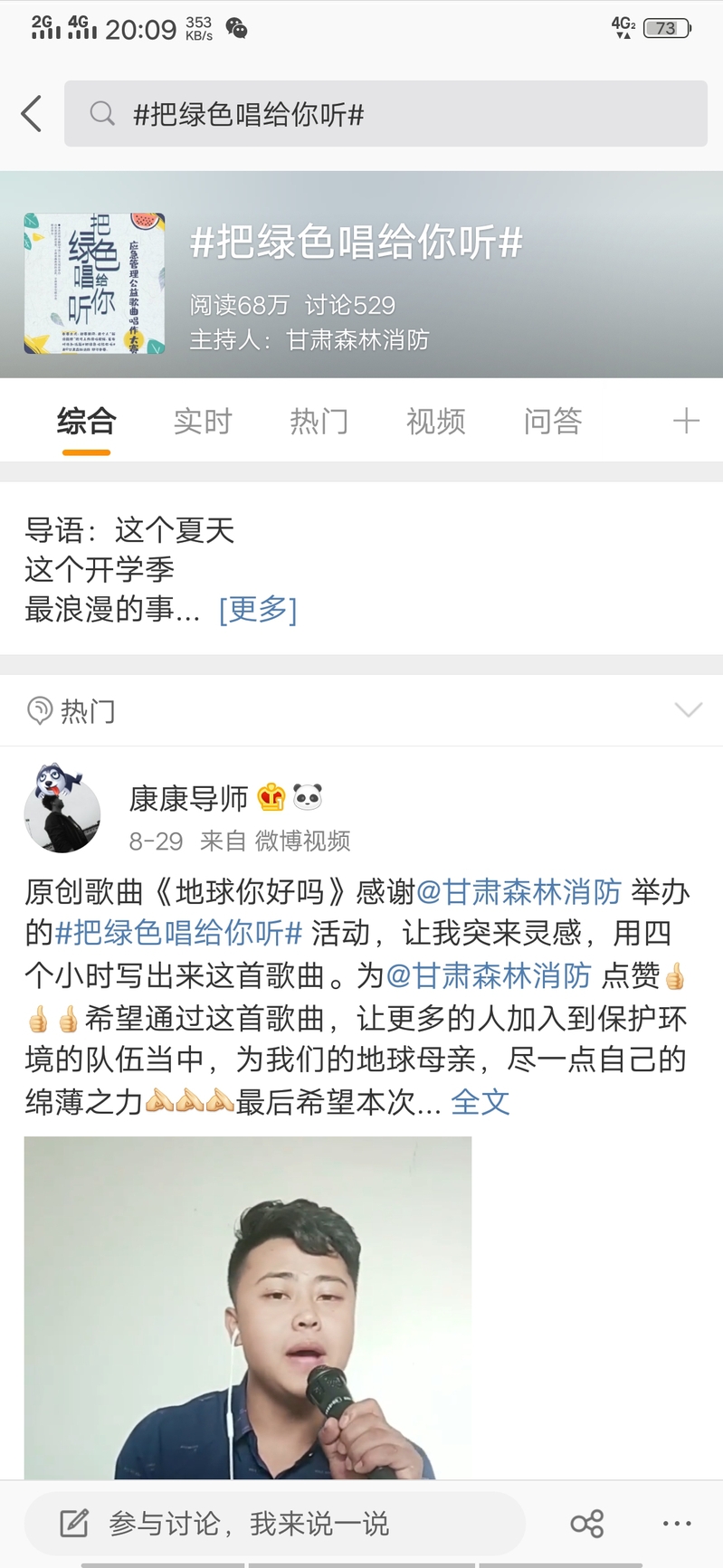This screenshot has width=723, height=1568.
Task: Go back with the top-left arrow
Action: pyautogui.click(x=32, y=114)
